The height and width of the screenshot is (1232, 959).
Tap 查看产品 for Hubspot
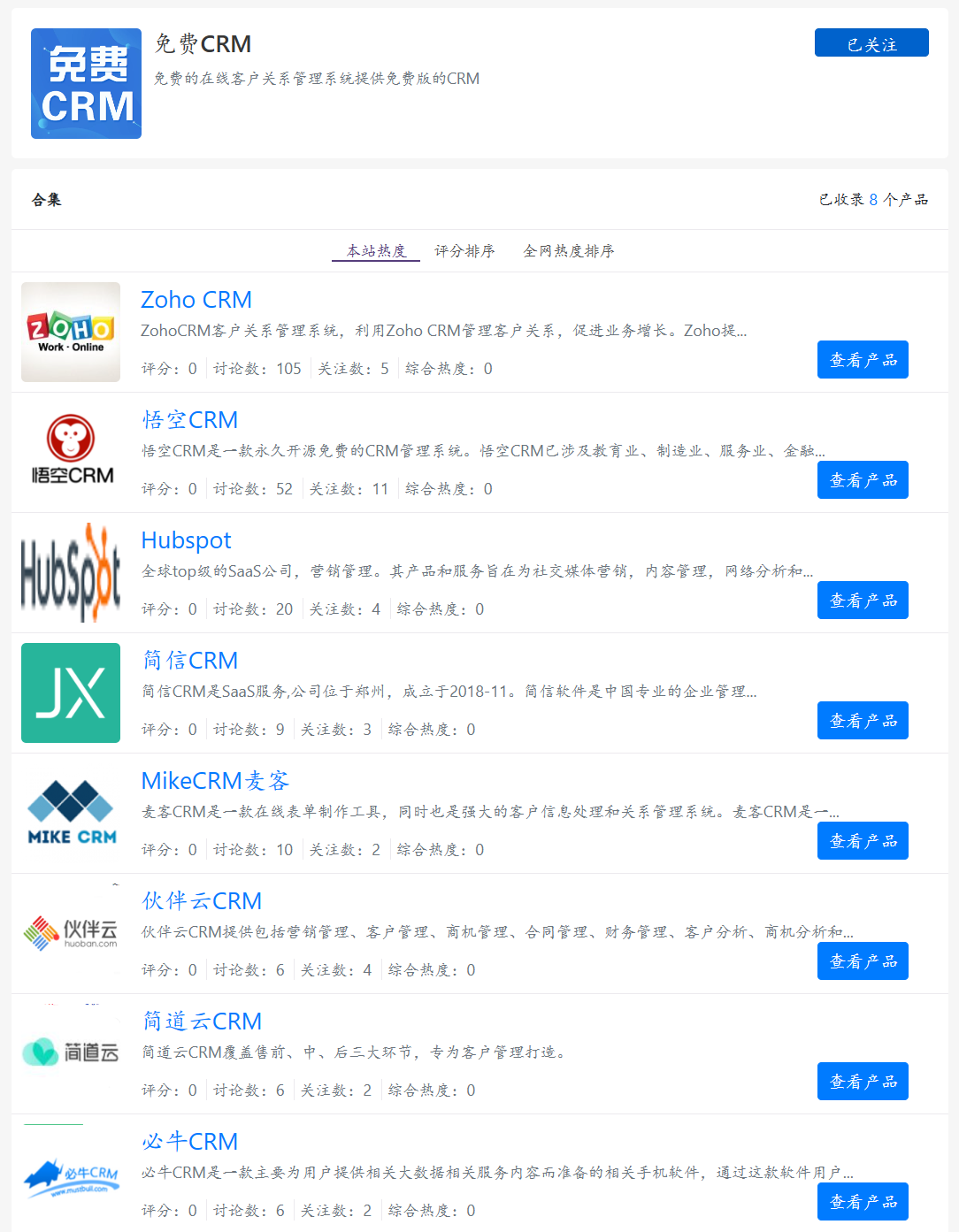coord(863,601)
